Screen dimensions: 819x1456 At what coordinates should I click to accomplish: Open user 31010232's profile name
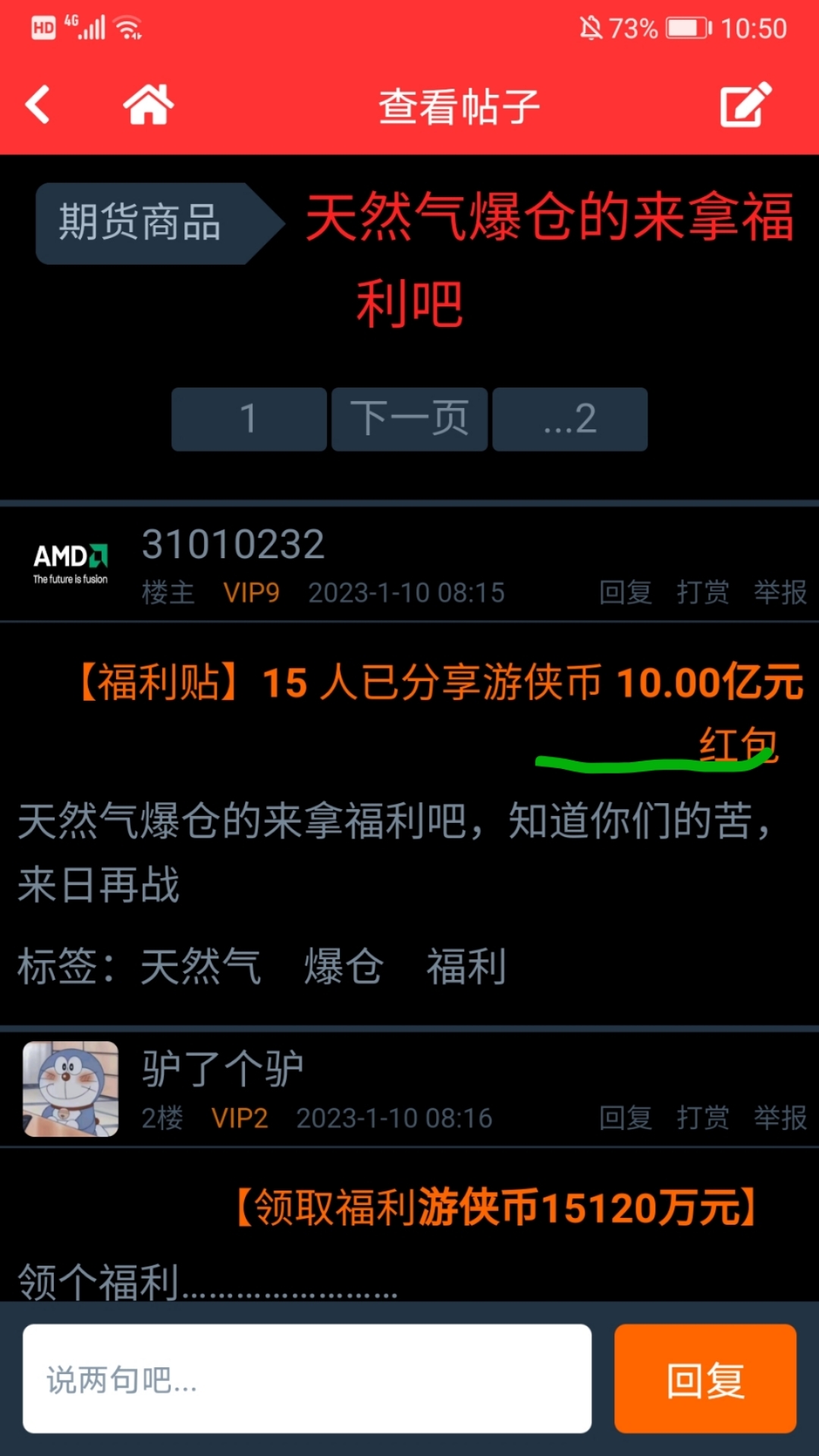coord(234,544)
